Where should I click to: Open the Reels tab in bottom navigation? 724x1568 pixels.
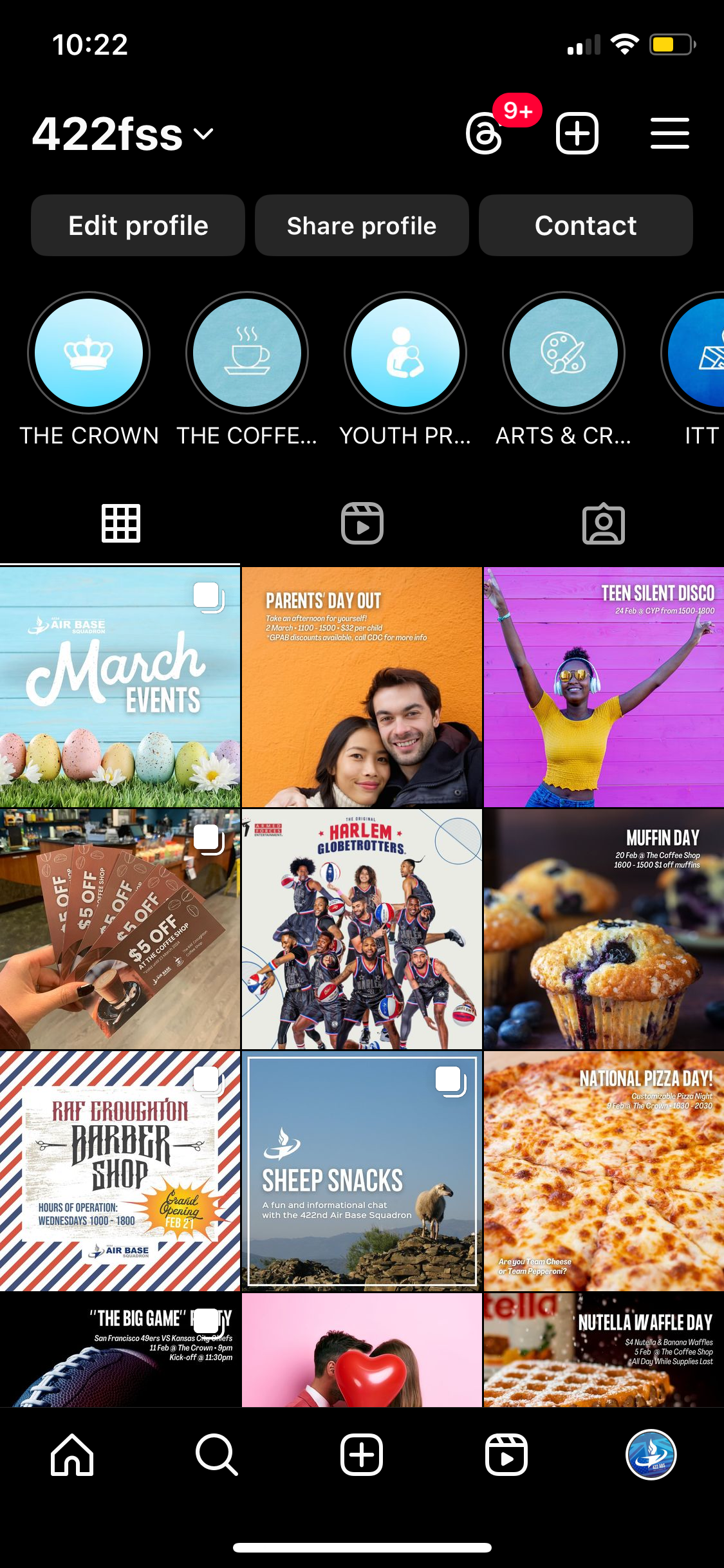click(506, 1455)
